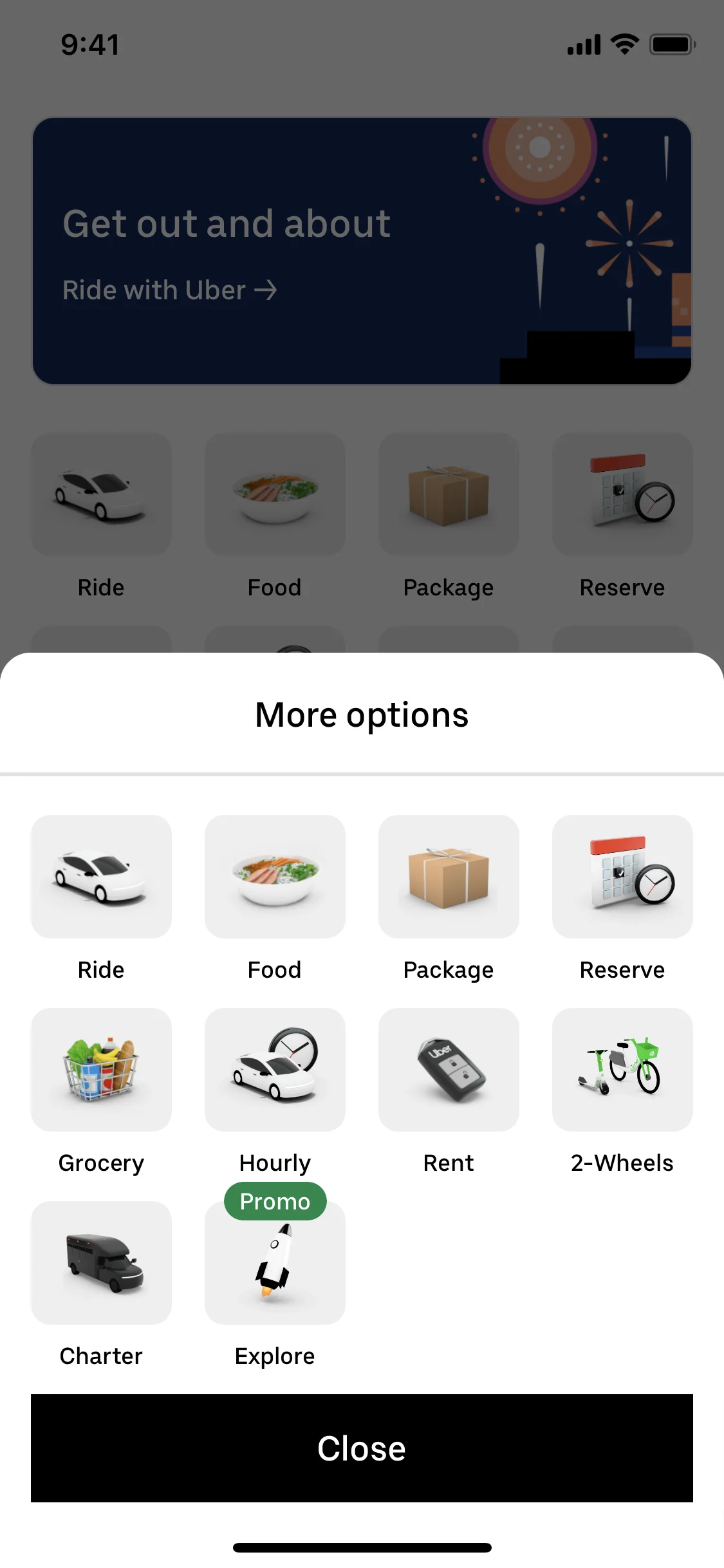Tap the green Promo badge on Explore

(275, 1201)
